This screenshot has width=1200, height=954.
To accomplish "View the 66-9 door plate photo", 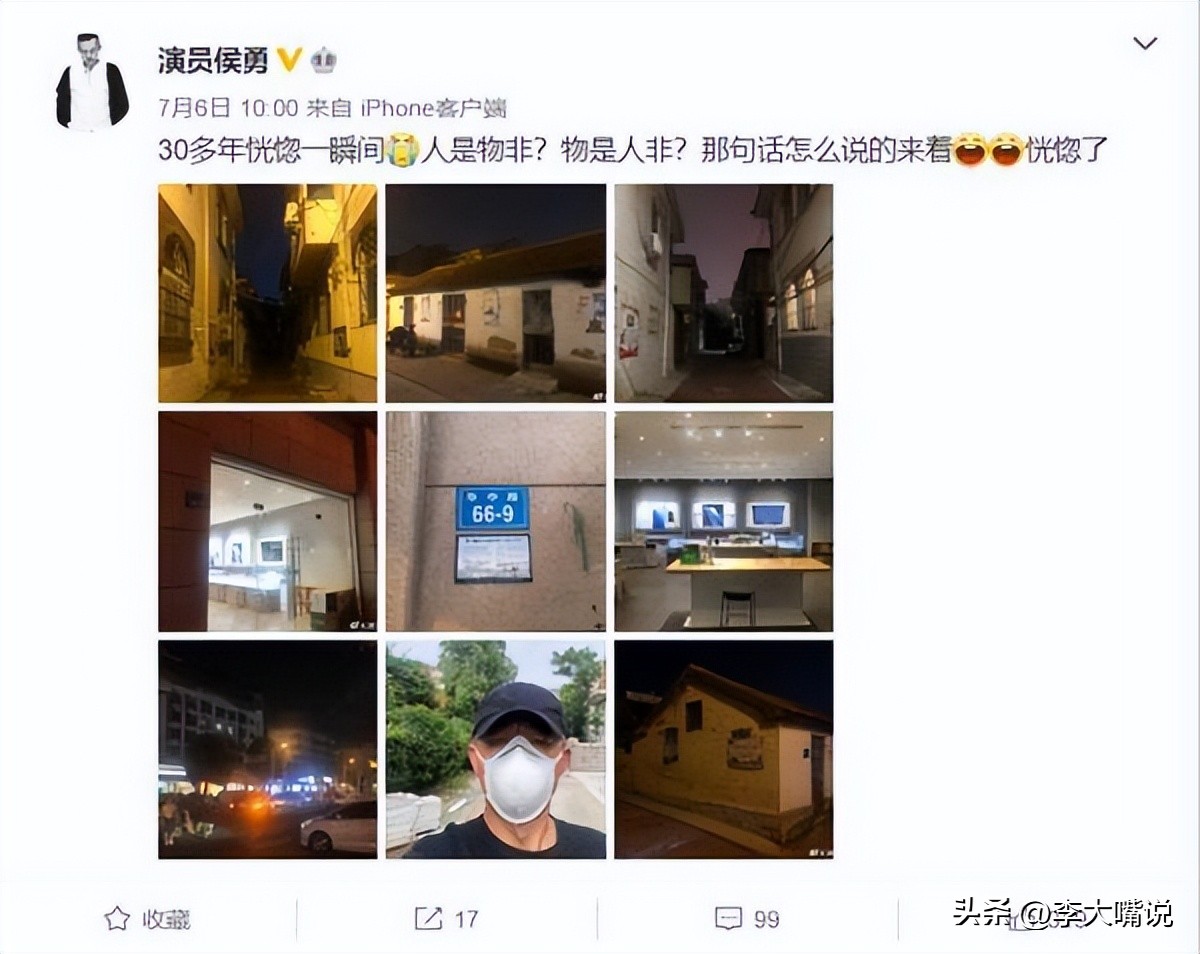I will tap(495, 521).
